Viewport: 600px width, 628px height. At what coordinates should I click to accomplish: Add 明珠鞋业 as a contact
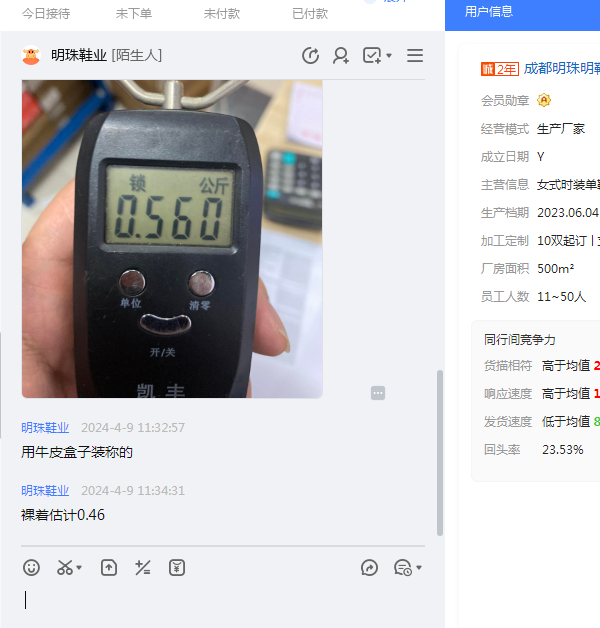point(341,56)
